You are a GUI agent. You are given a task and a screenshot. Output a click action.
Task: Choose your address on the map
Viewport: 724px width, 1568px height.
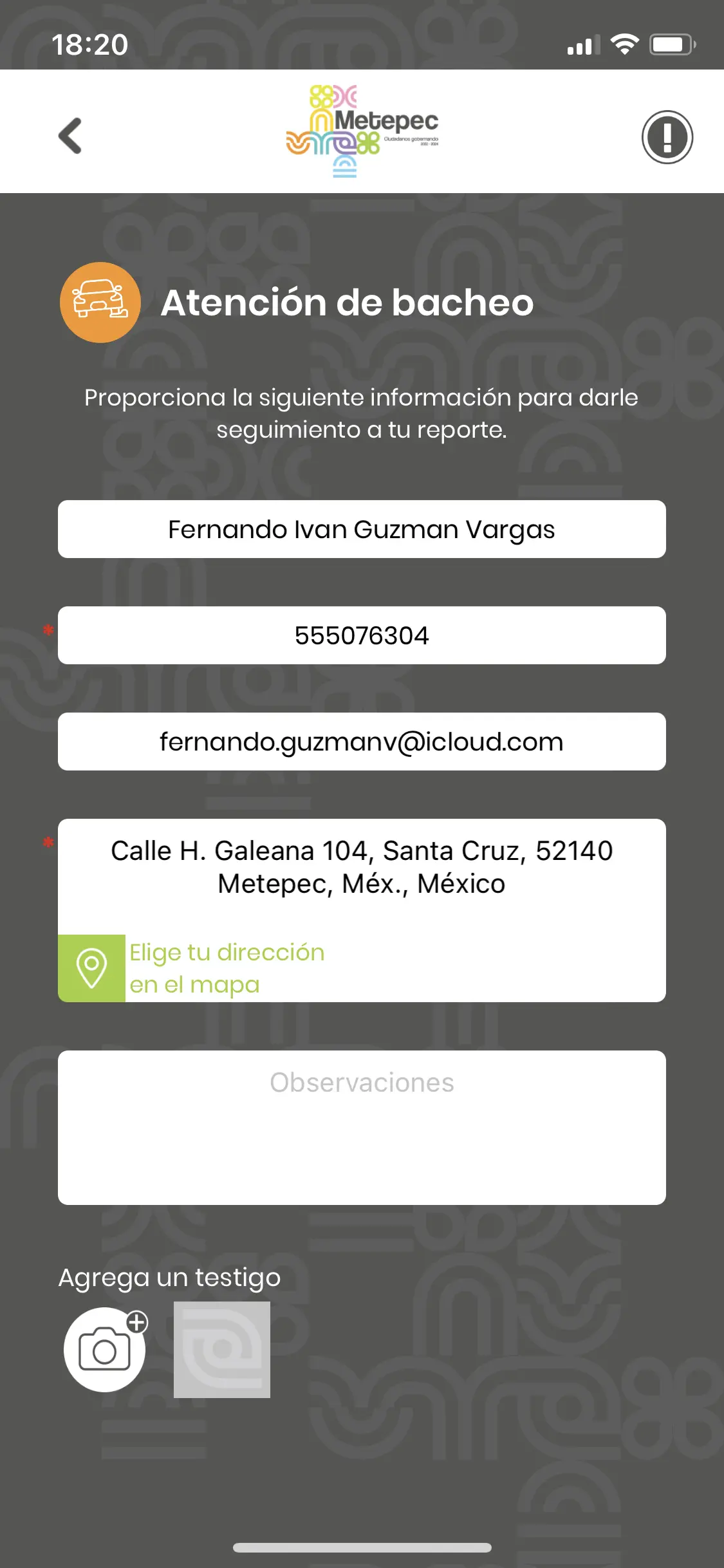click(193, 968)
